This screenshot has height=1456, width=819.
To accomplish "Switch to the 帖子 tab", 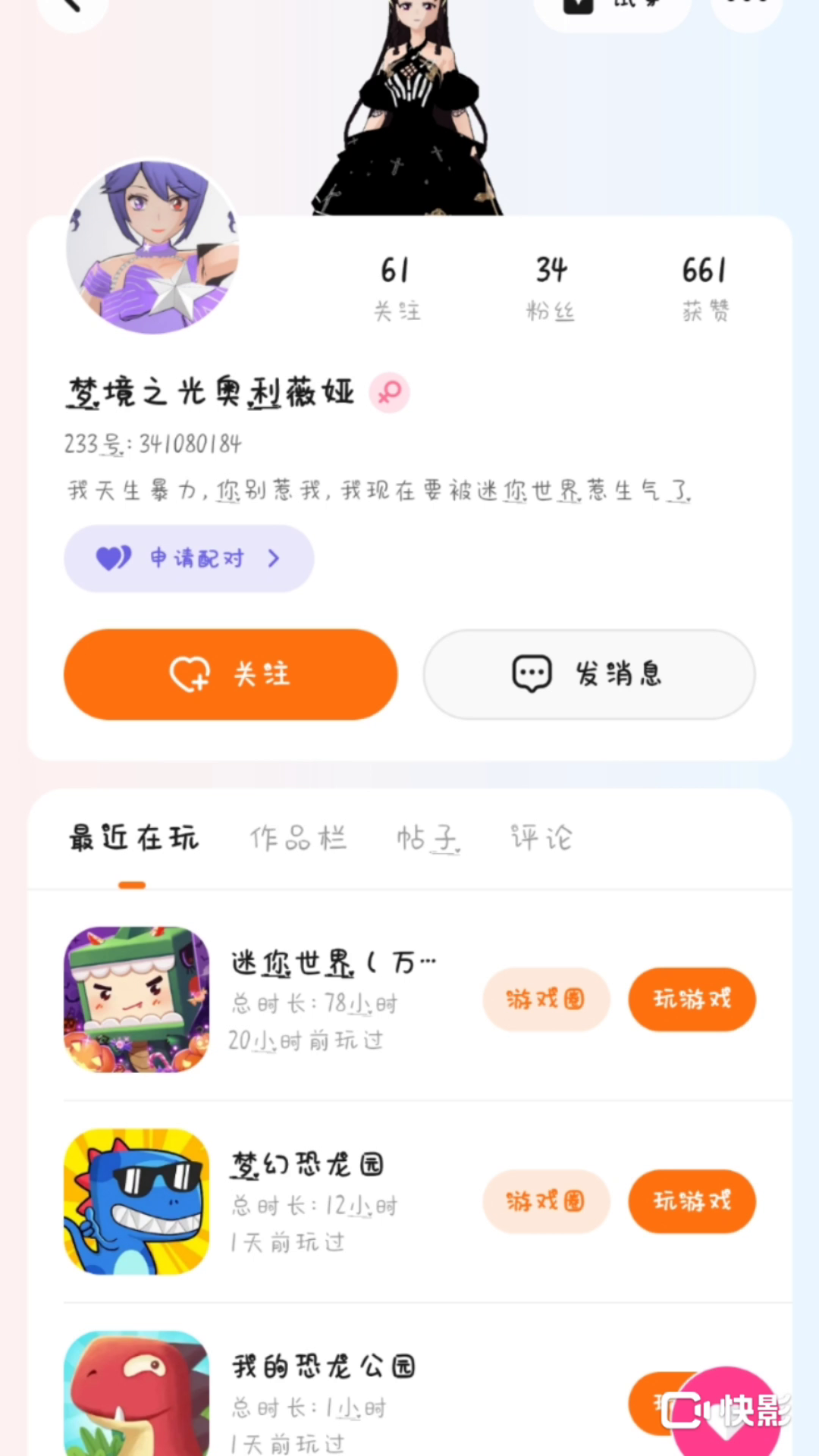I will coord(428,838).
